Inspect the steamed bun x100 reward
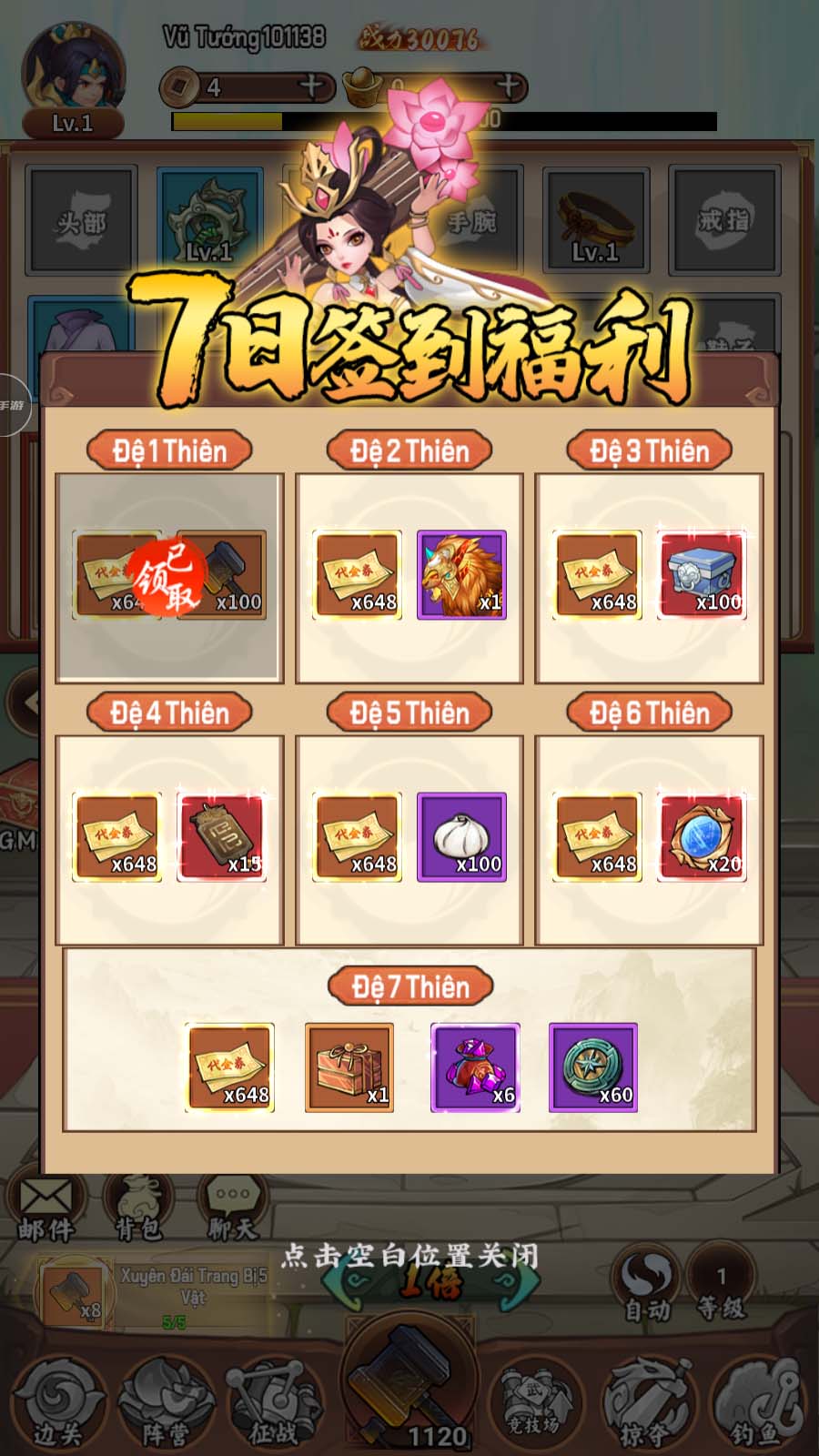This screenshot has height=1456, width=819. [x=461, y=837]
